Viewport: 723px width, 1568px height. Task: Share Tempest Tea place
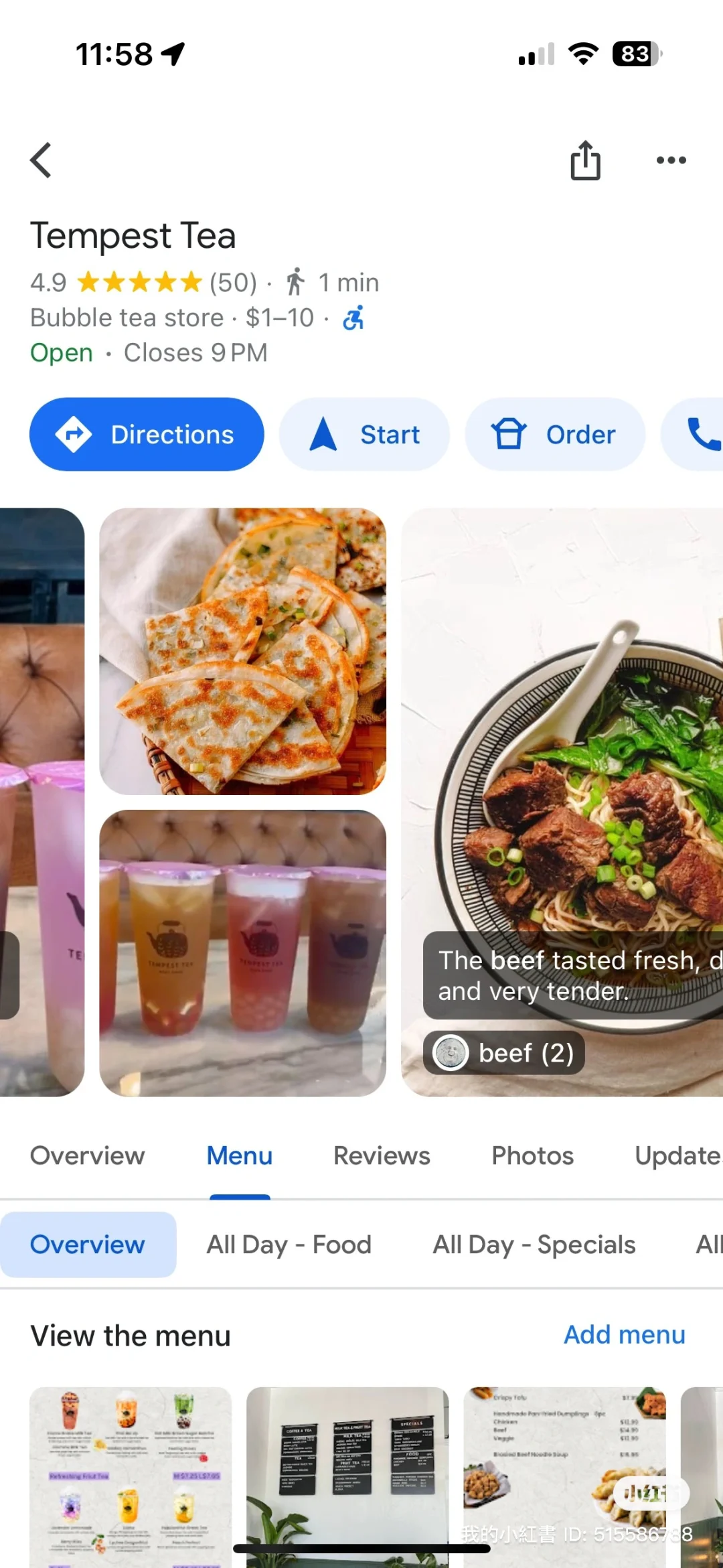tap(585, 161)
